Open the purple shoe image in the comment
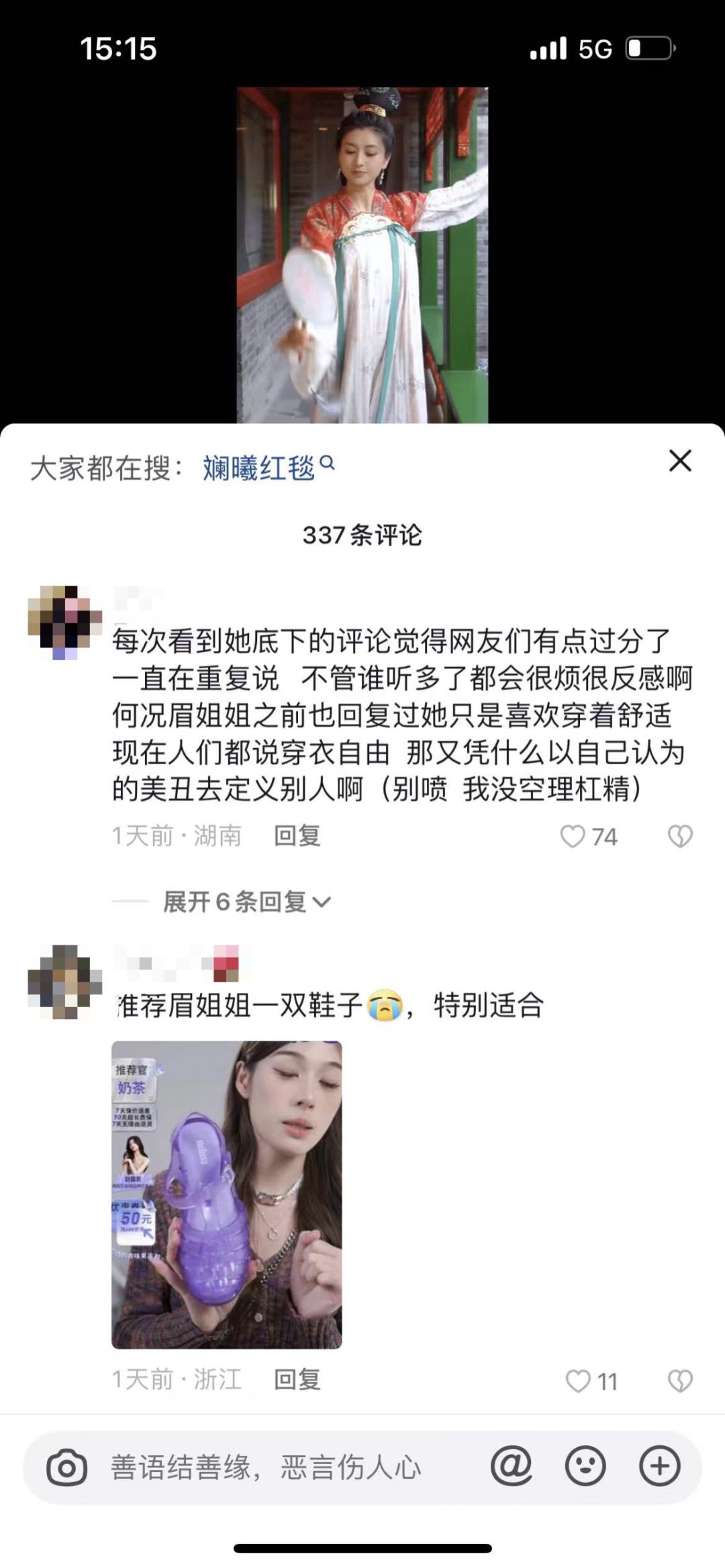This screenshot has height=1568, width=725. 227,1194
